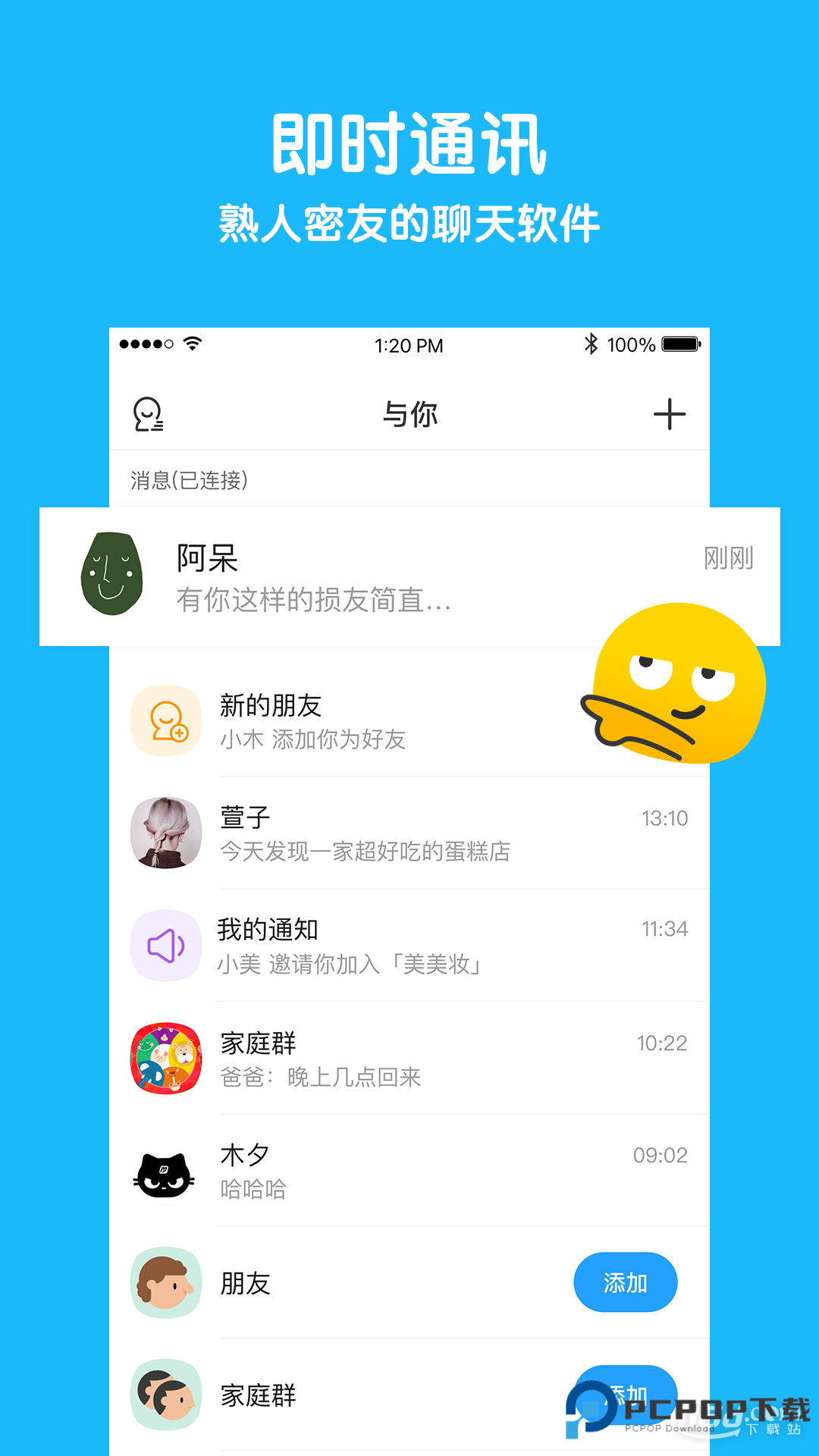Open 萱子's cake shop message
This screenshot has width=819, height=1456.
pyautogui.click(x=364, y=851)
